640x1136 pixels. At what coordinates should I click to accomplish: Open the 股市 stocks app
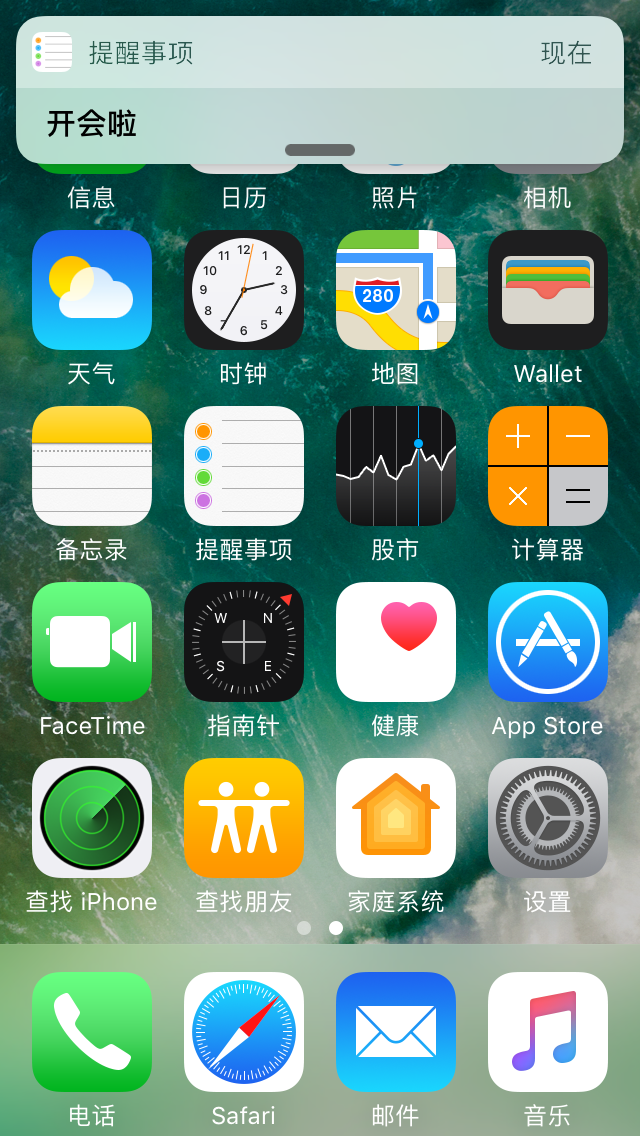(396, 466)
